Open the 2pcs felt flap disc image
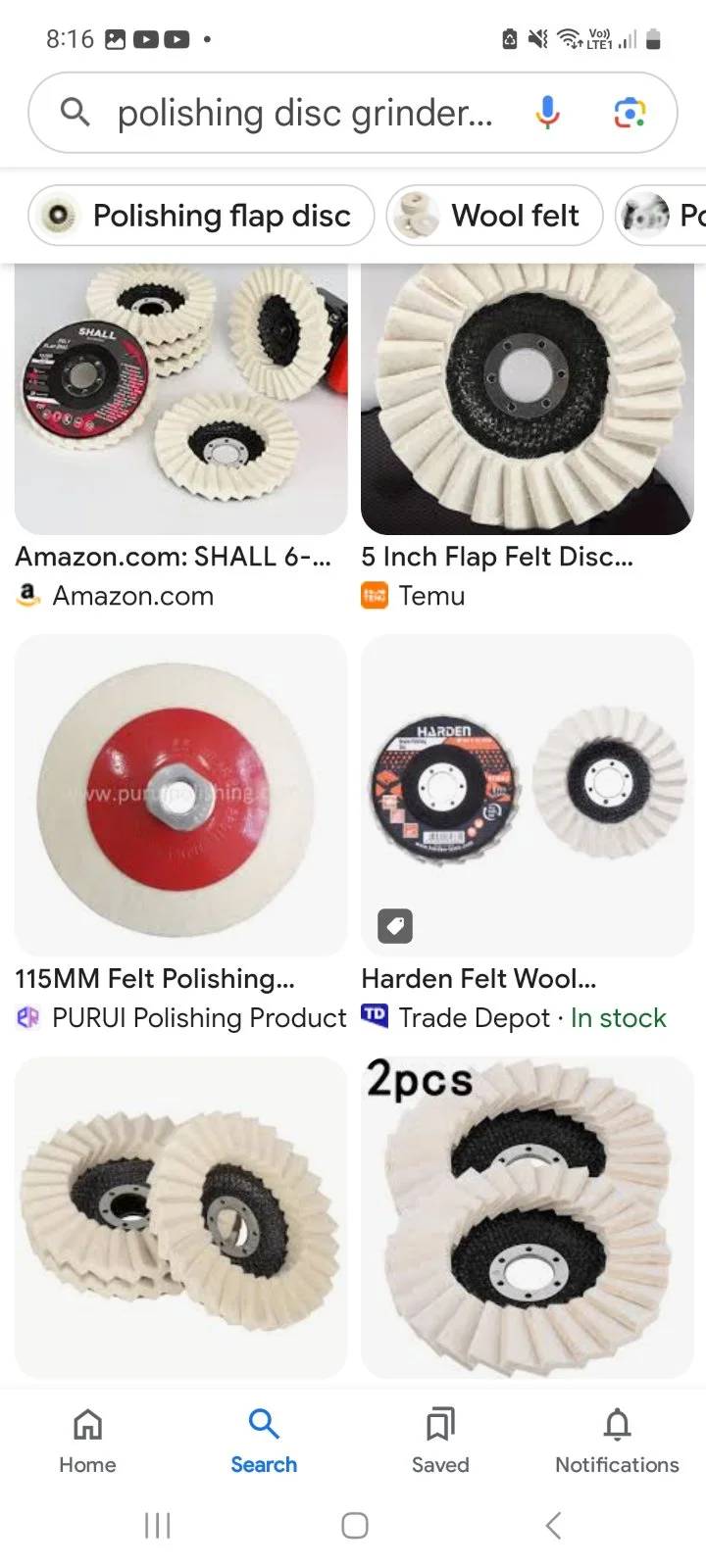706x1568 pixels. [527, 1217]
